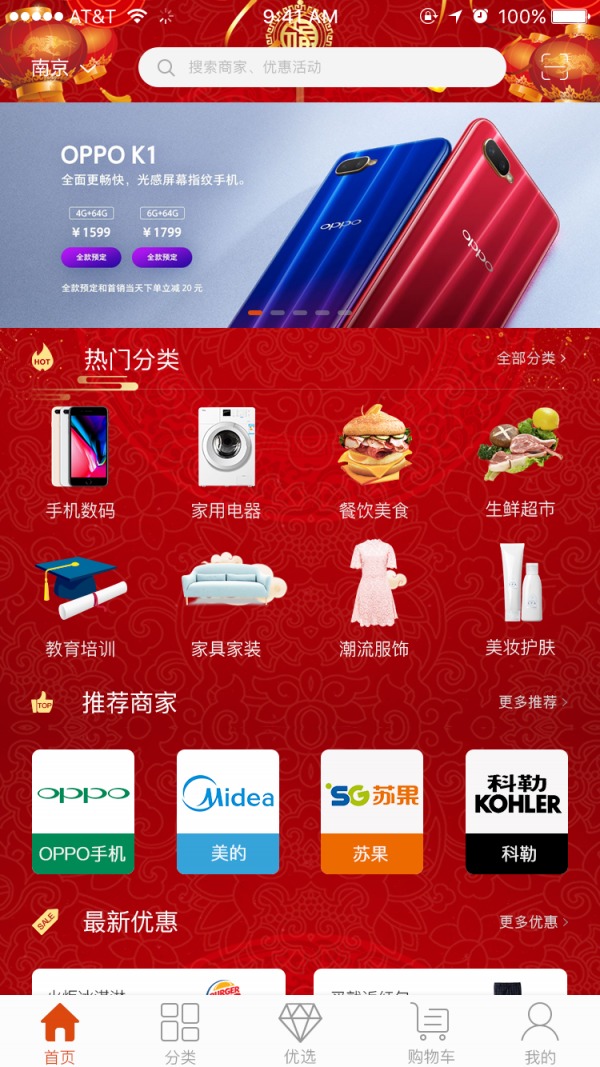
Task: Visit the 苏果 merchant card
Action: tap(372, 811)
